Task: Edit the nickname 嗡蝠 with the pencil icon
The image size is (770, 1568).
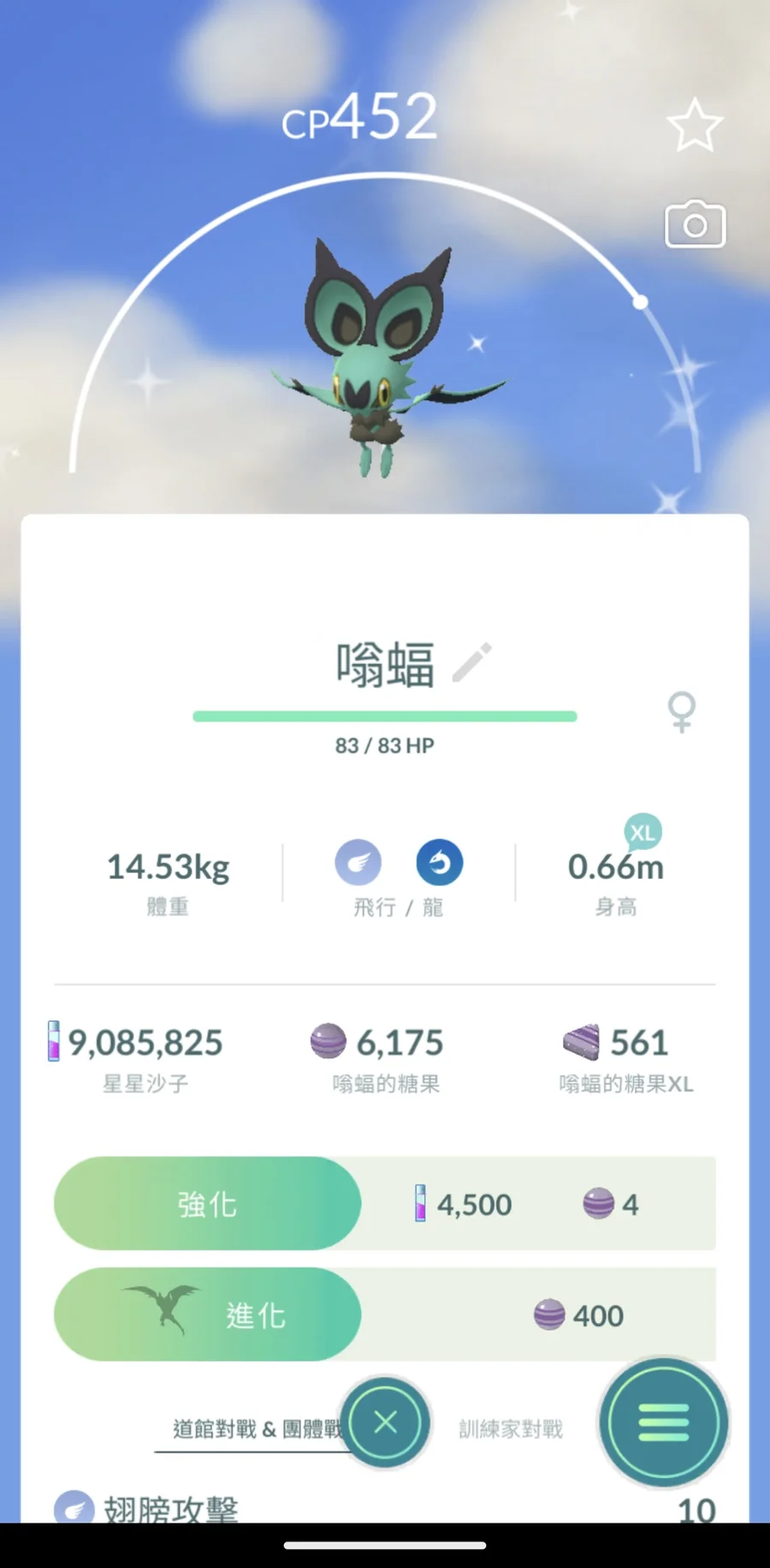Action: click(x=471, y=662)
